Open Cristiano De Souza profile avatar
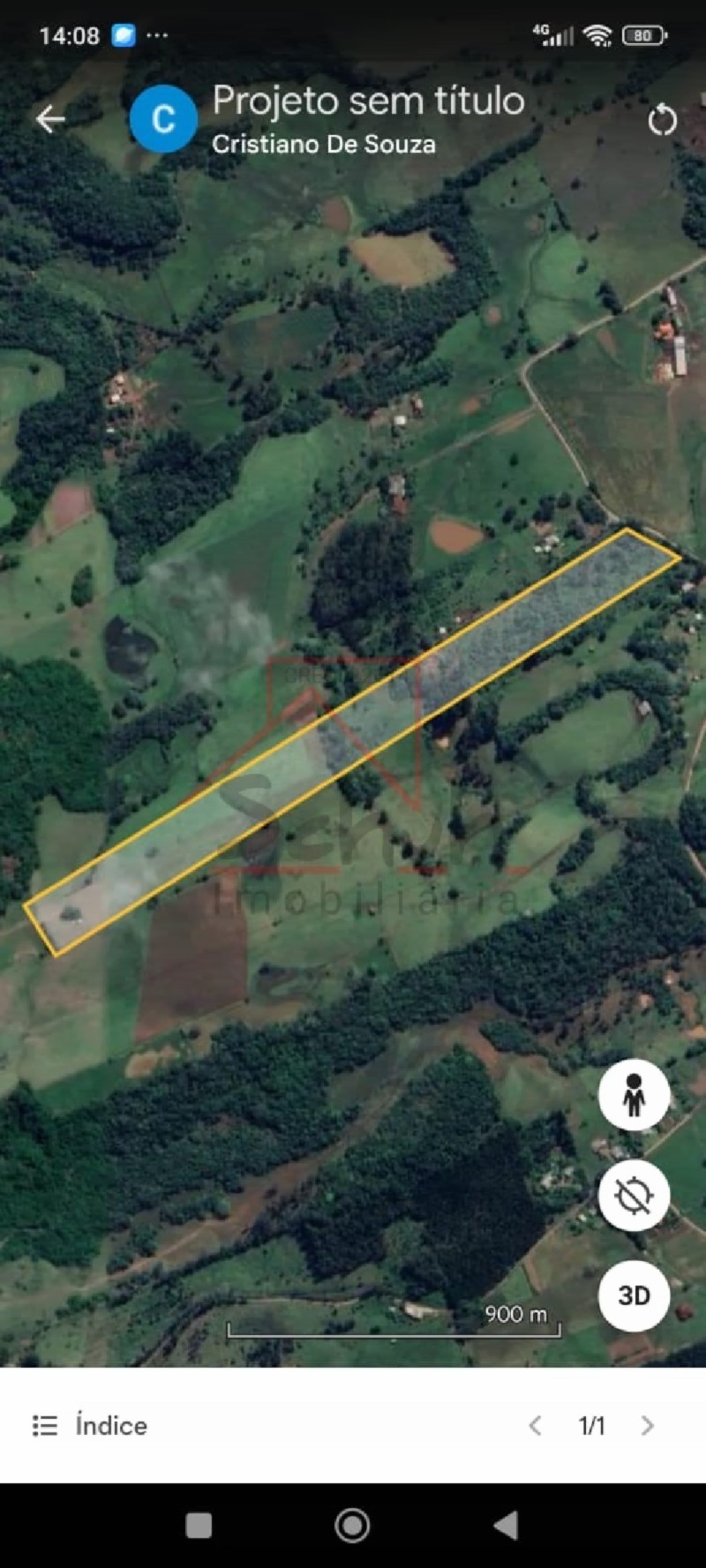This screenshot has width=706, height=1568. coord(163,119)
